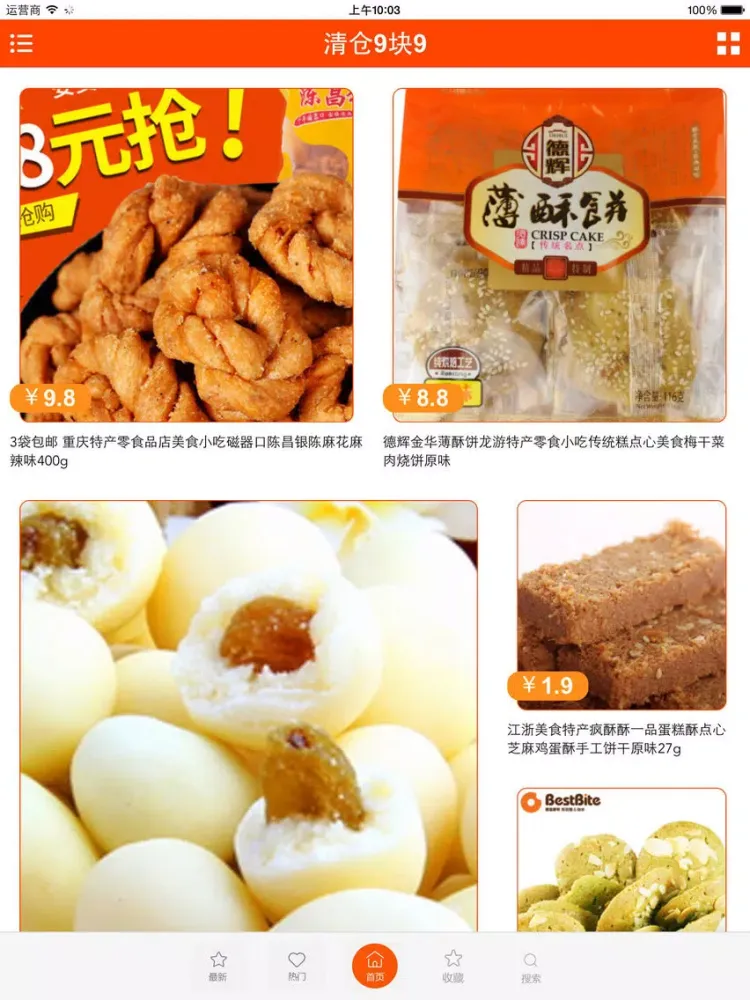This screenshot has width=750, height=1000.
Task: Switch to grid view layout
Action: [728, 44]
